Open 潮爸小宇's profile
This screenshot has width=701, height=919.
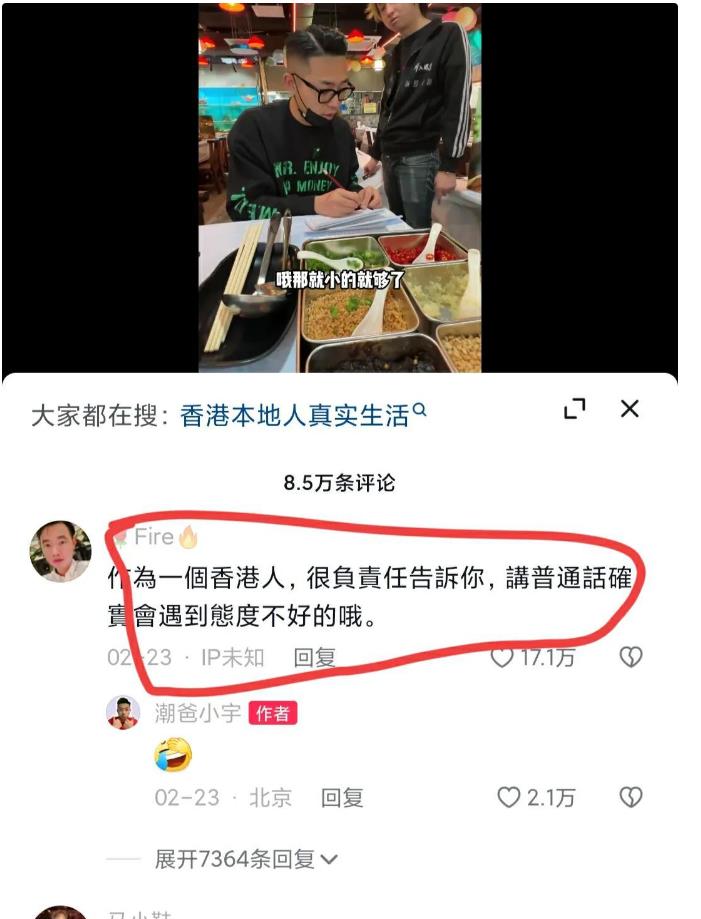tap(124, 713)
